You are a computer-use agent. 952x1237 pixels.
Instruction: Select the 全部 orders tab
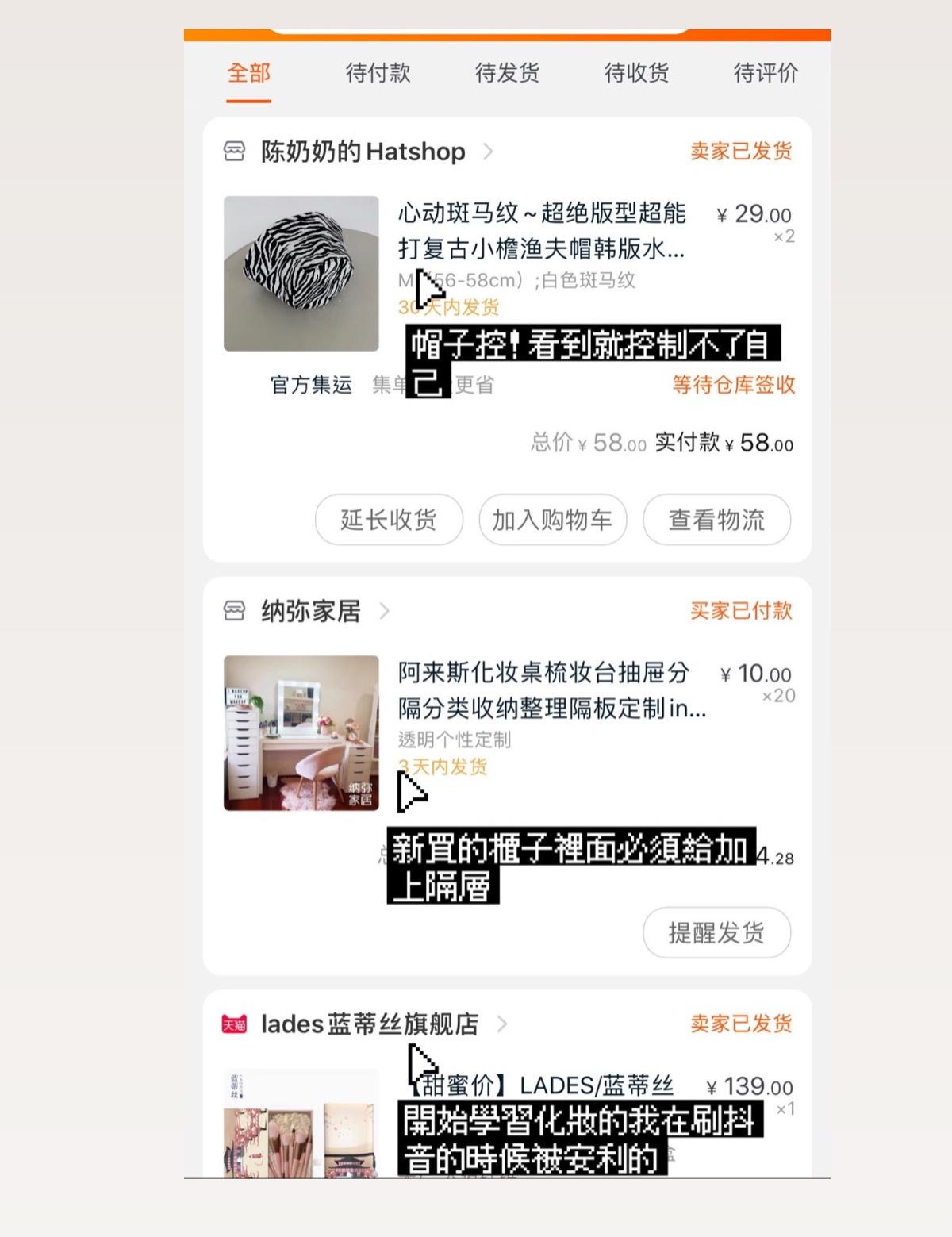[249, 74]
